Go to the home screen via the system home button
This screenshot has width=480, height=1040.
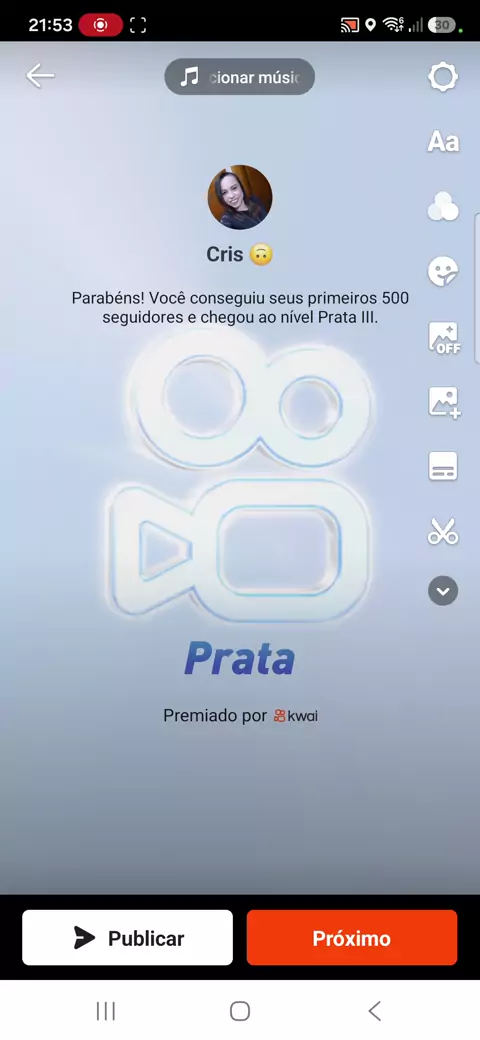(240, 1011)
